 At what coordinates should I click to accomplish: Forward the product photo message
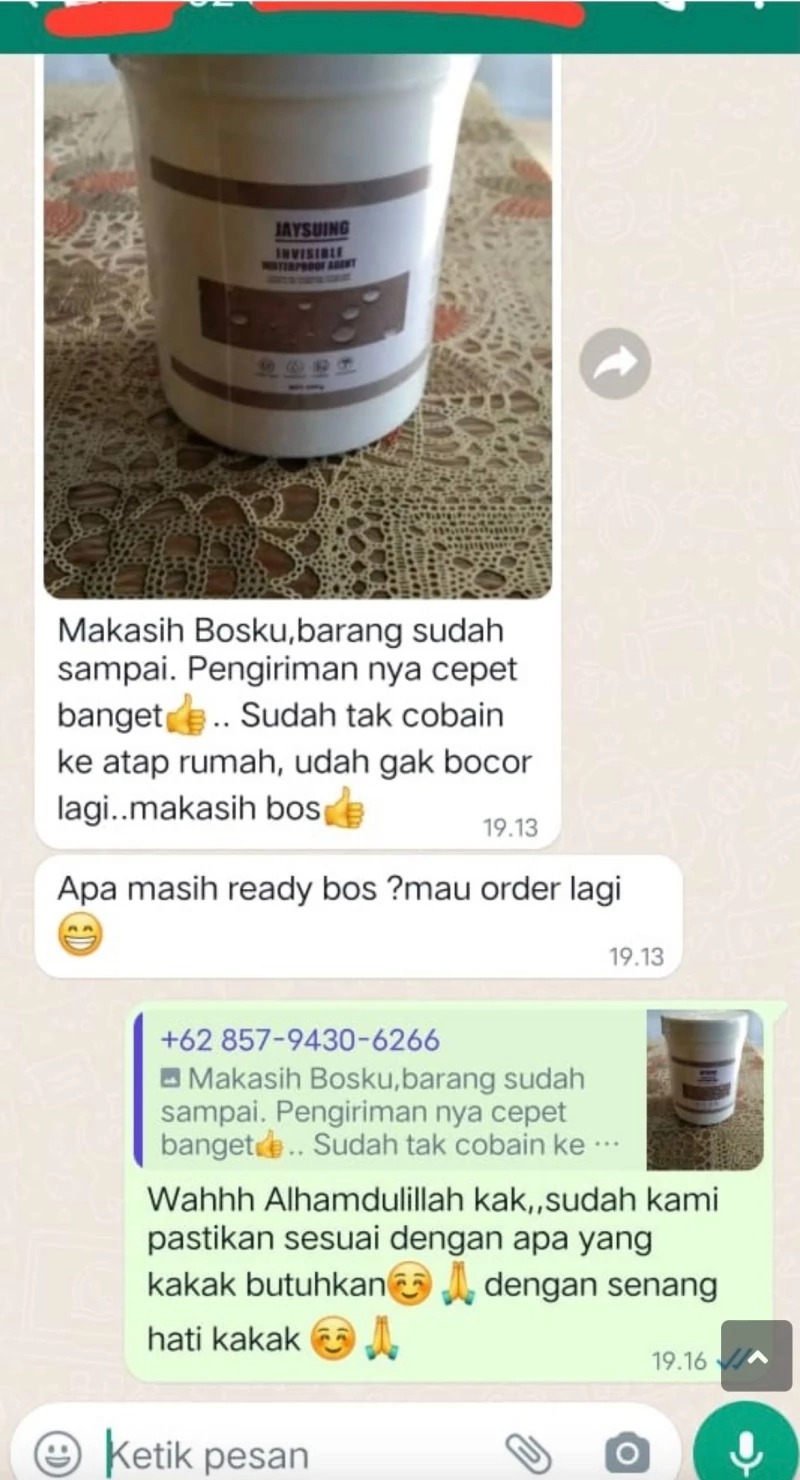[x=615, y=363]
